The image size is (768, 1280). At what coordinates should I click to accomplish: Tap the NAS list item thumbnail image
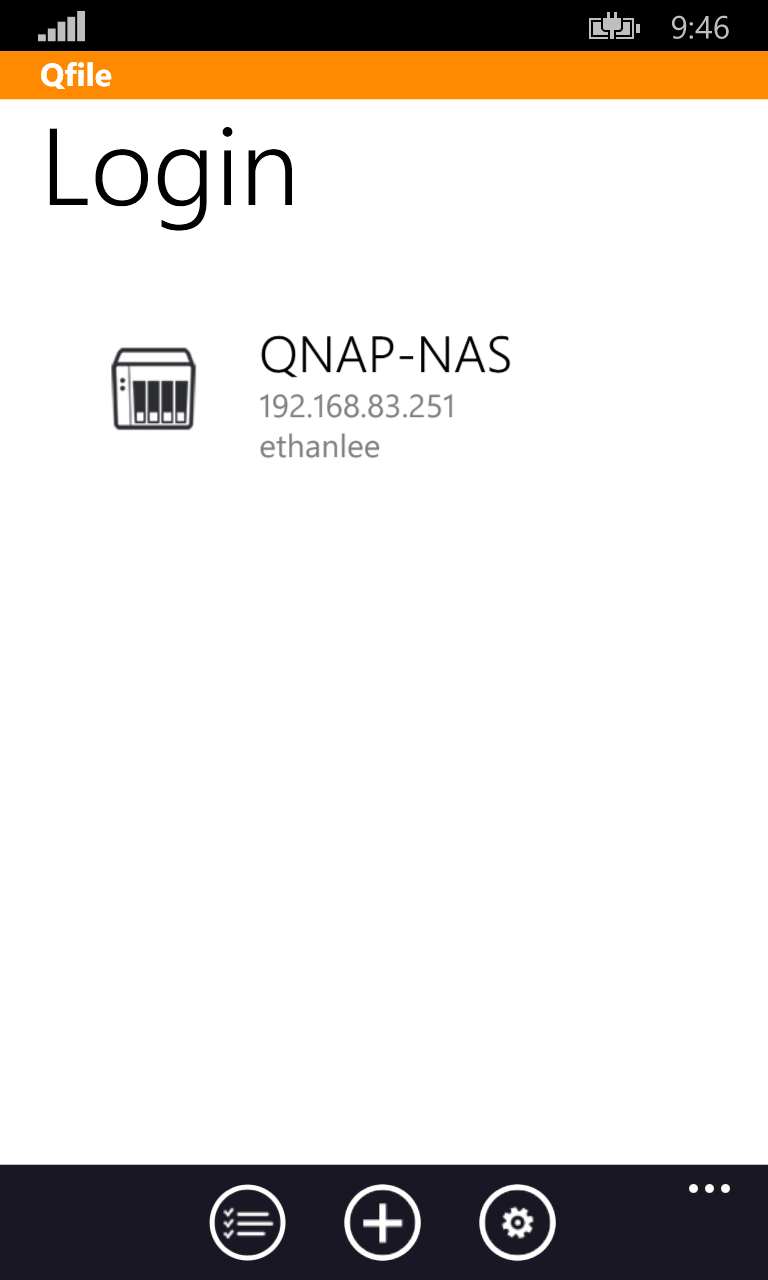point(153,389)
